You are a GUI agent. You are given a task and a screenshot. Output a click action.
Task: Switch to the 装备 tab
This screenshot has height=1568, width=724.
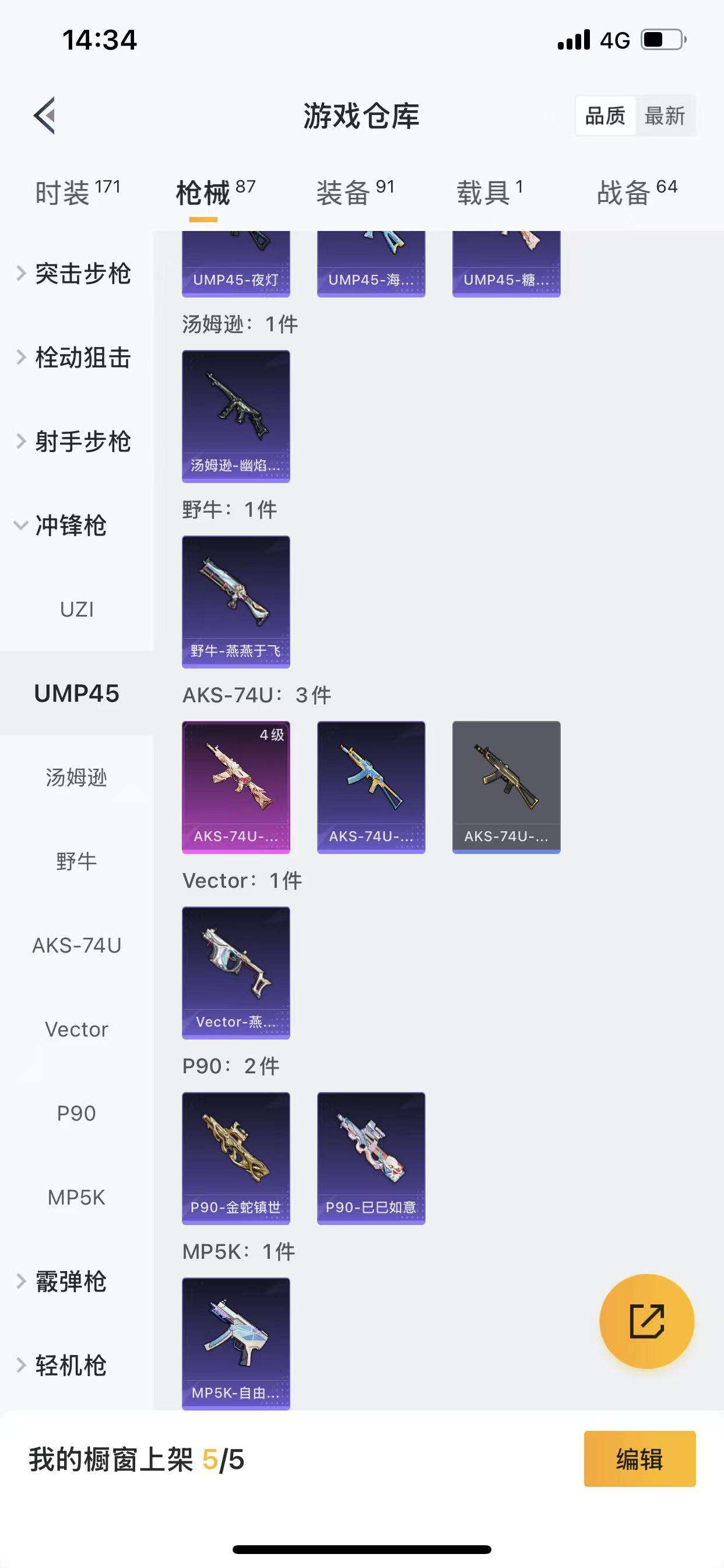[356, 192]
